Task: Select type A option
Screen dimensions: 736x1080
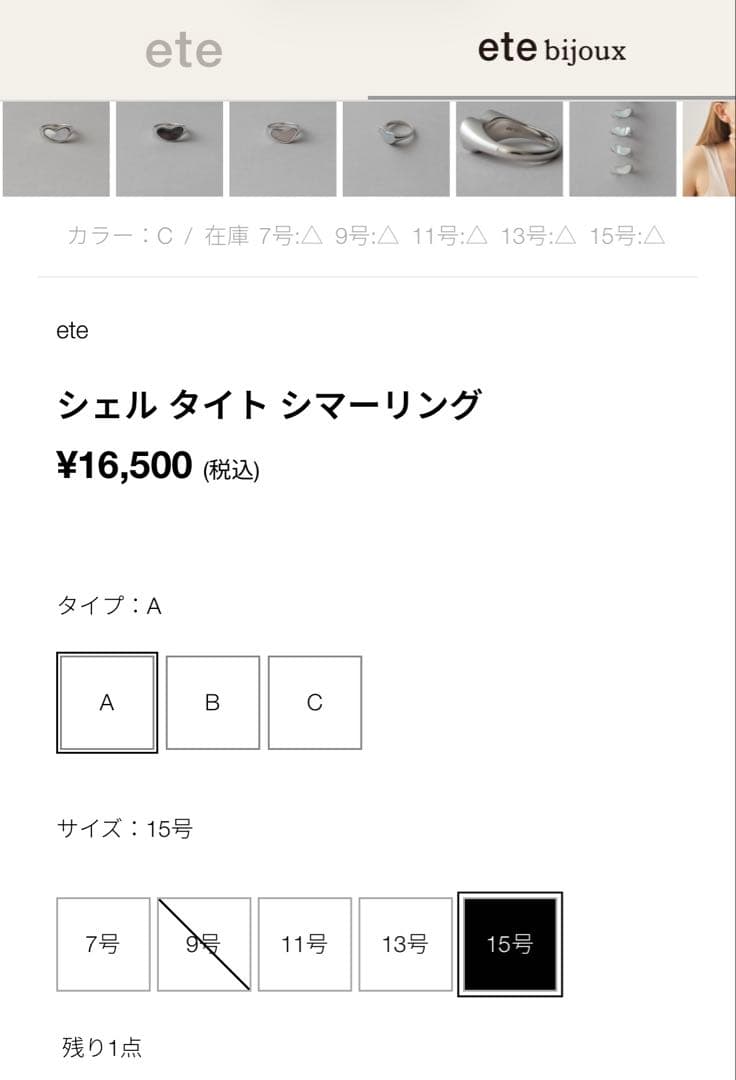Action: click(x=106, y=701)
